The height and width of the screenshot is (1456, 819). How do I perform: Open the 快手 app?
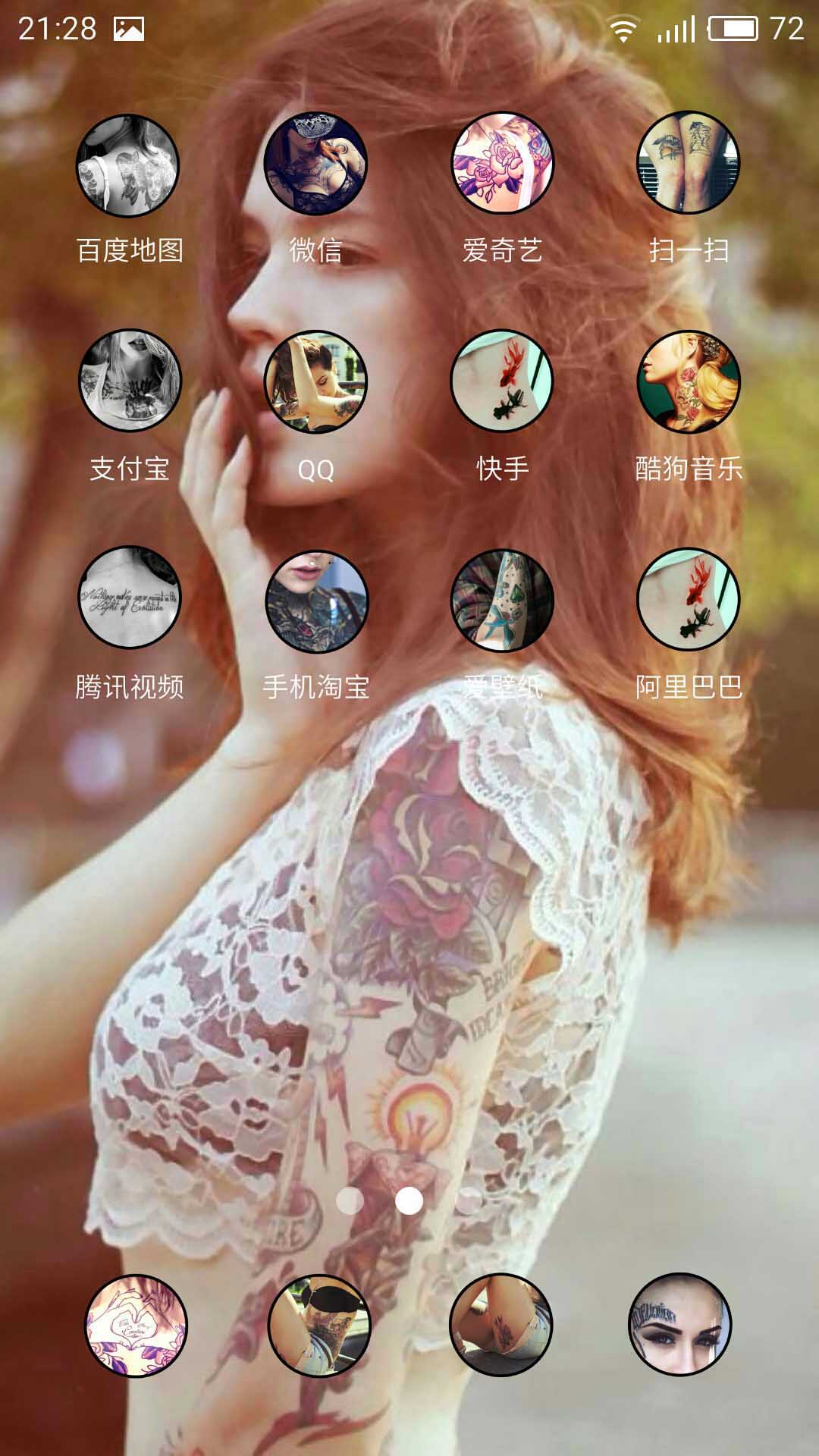(502, 381)
